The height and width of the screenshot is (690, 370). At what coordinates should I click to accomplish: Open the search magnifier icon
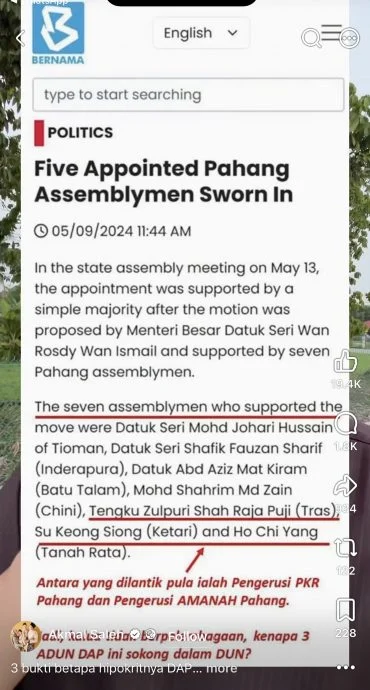[x=311, y=38]
